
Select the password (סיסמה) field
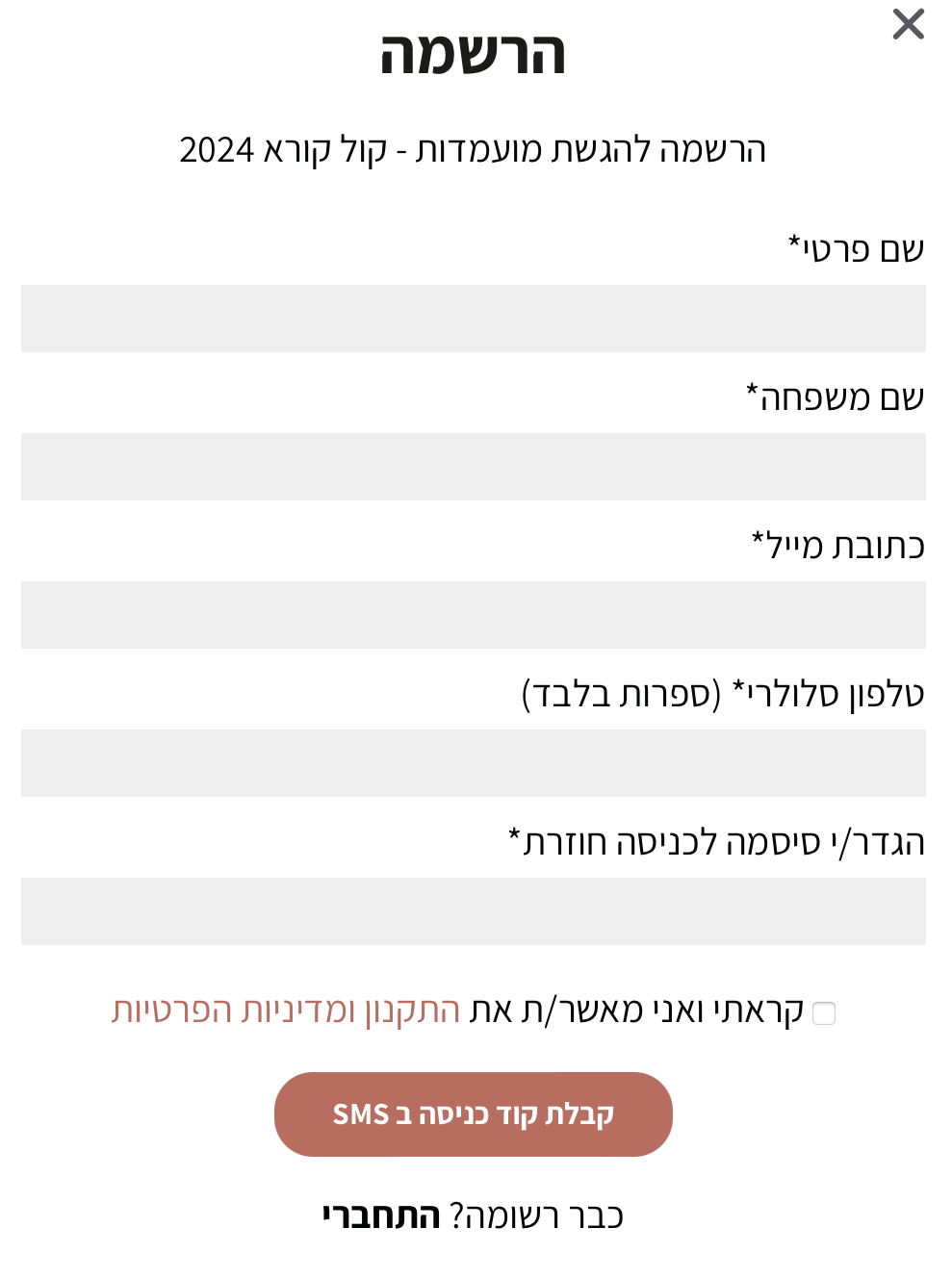[474, 911]
